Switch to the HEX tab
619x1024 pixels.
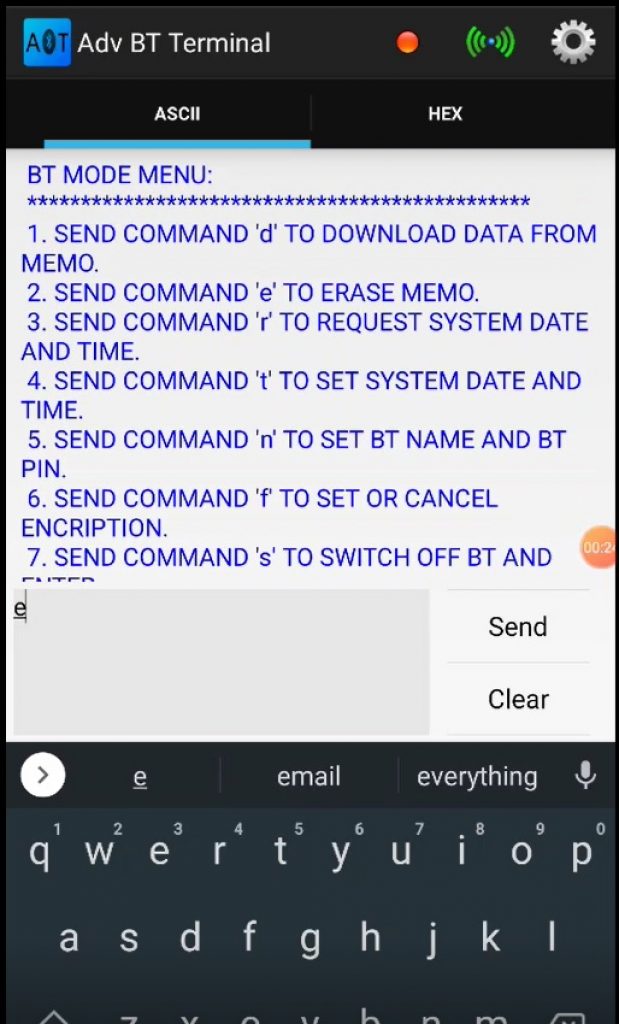[x=445, y=114]
